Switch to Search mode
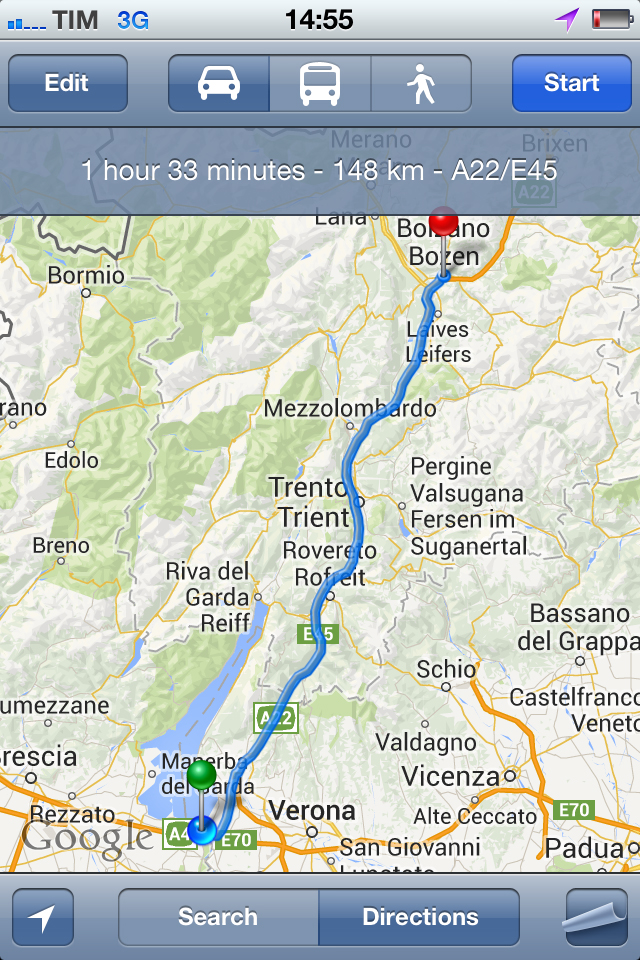640x960 pixels. (x=218, y=917)
